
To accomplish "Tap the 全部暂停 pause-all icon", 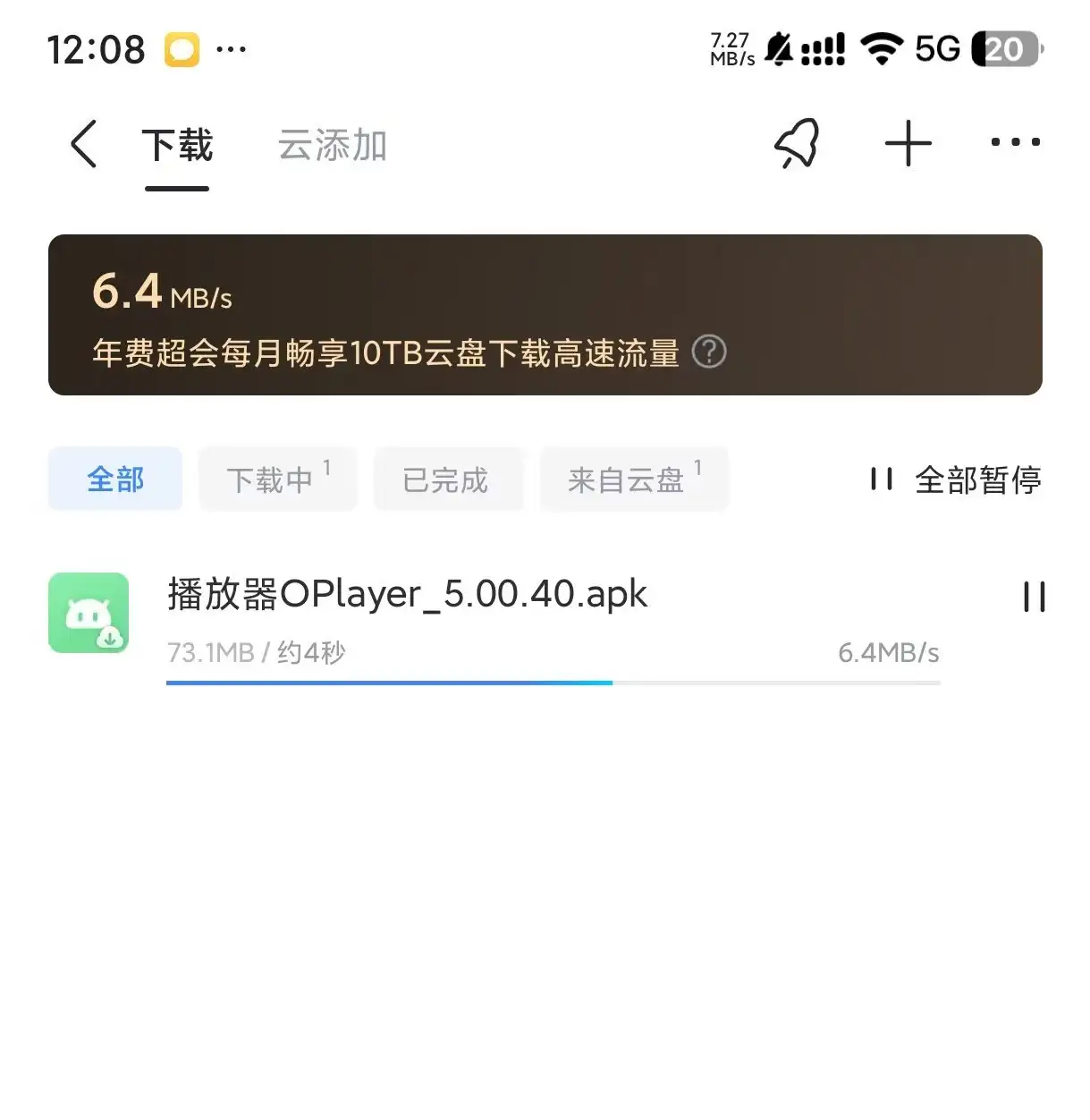I will click(x=879, y=479).
